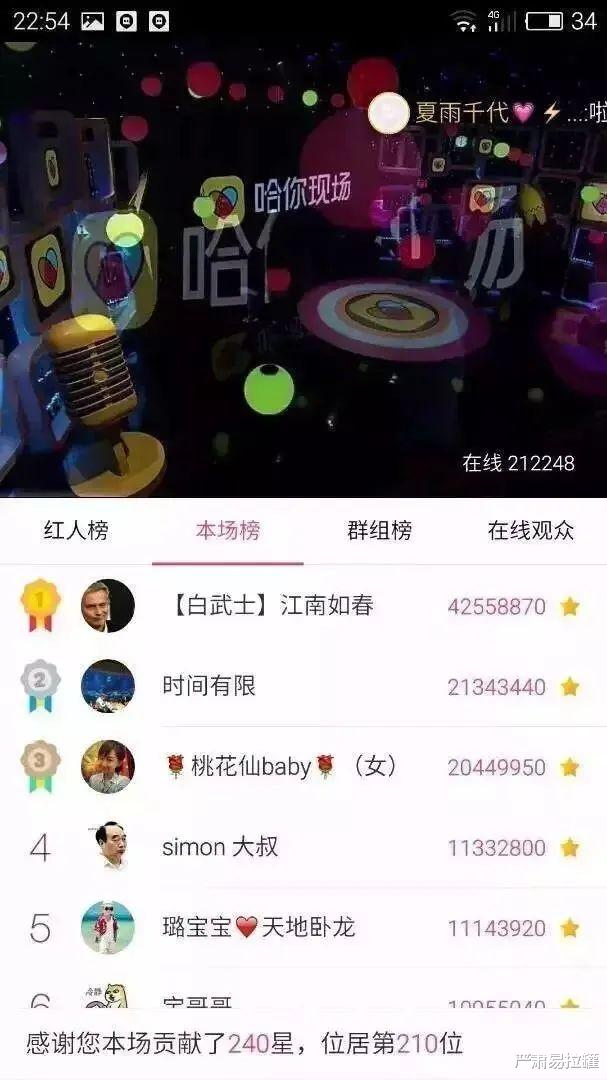The height and width of the screenshot is (1080, 607).
Task: Open simon 大叔's profile row
Action: click(303, 847)
